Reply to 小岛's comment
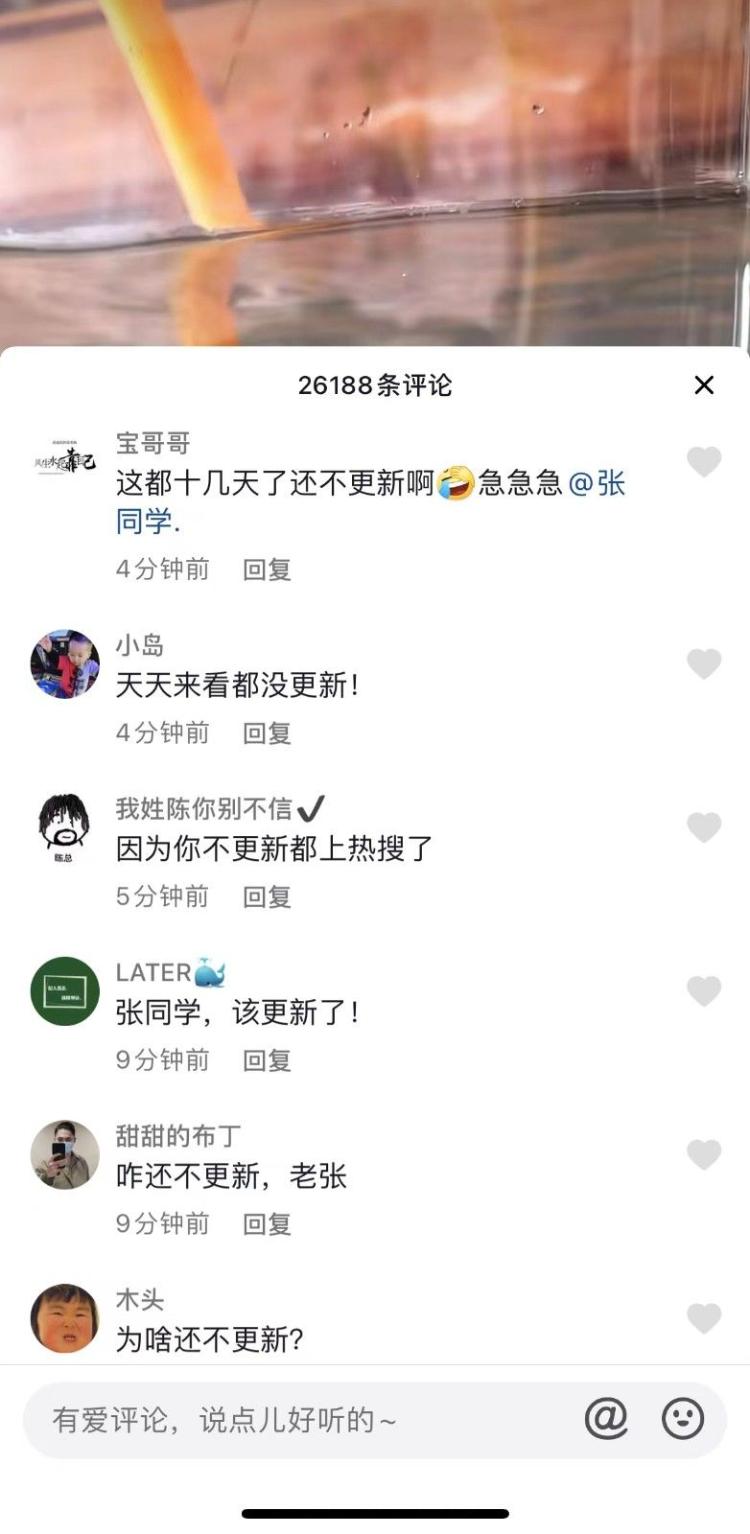 pyautogui.click(x=267, y=733)
